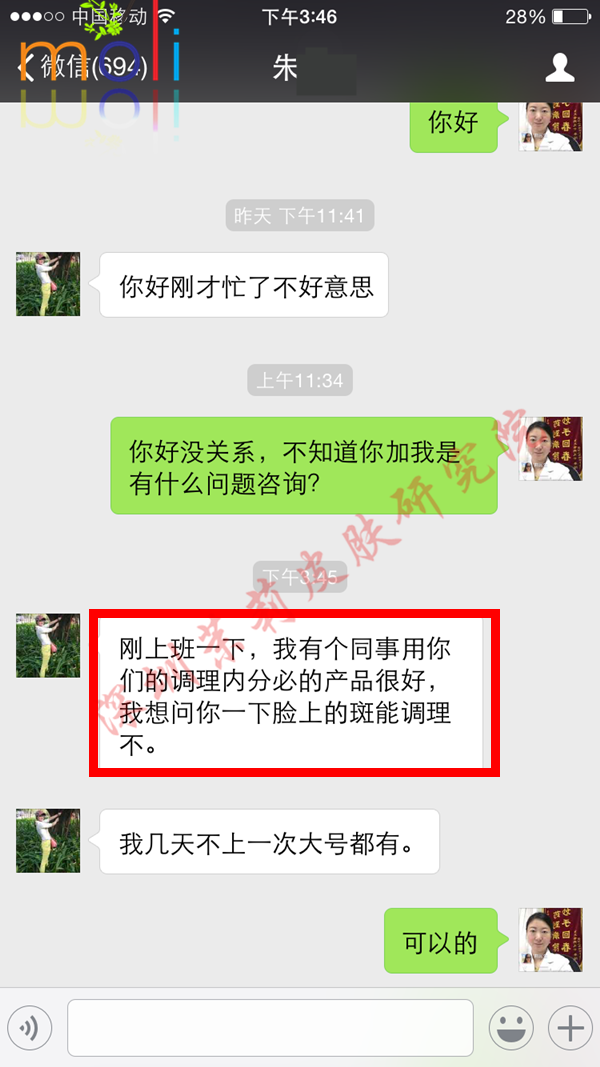Open the emoji picker
Viewport: 600px width, 1067px height.
coord(511,1027)
